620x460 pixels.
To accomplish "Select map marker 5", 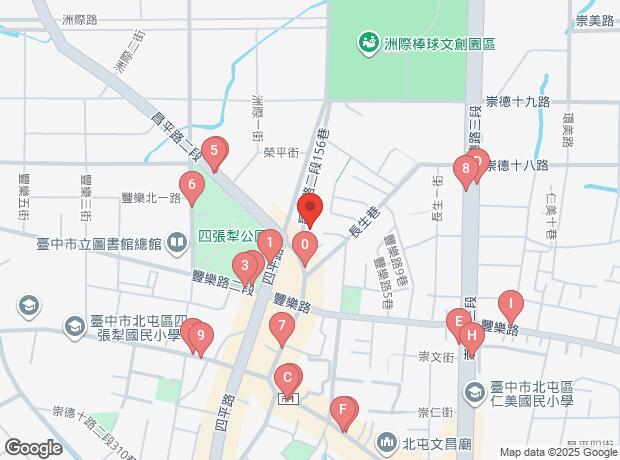I will click(213, 152).
